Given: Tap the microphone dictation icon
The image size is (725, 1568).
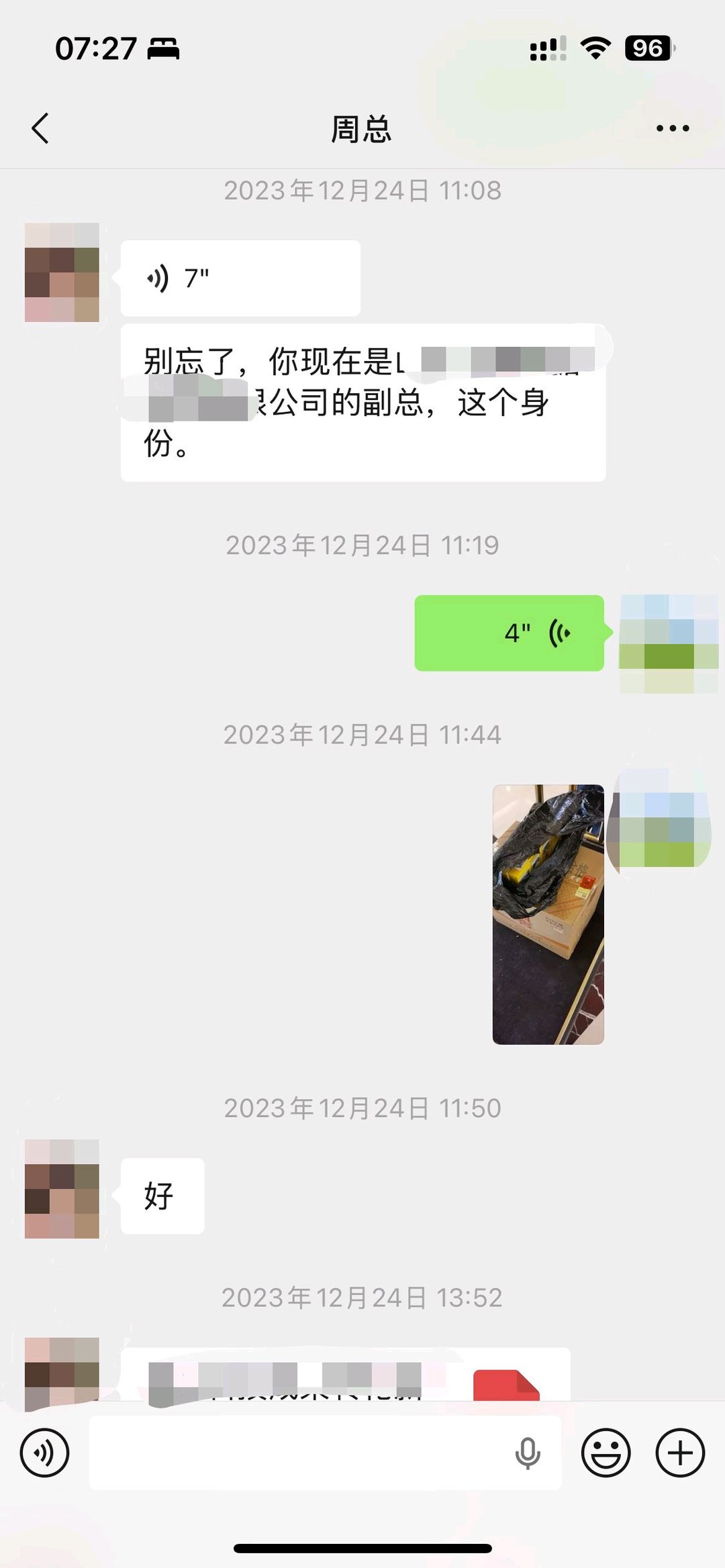Looking at the screenshot, I should (528, 1453).
